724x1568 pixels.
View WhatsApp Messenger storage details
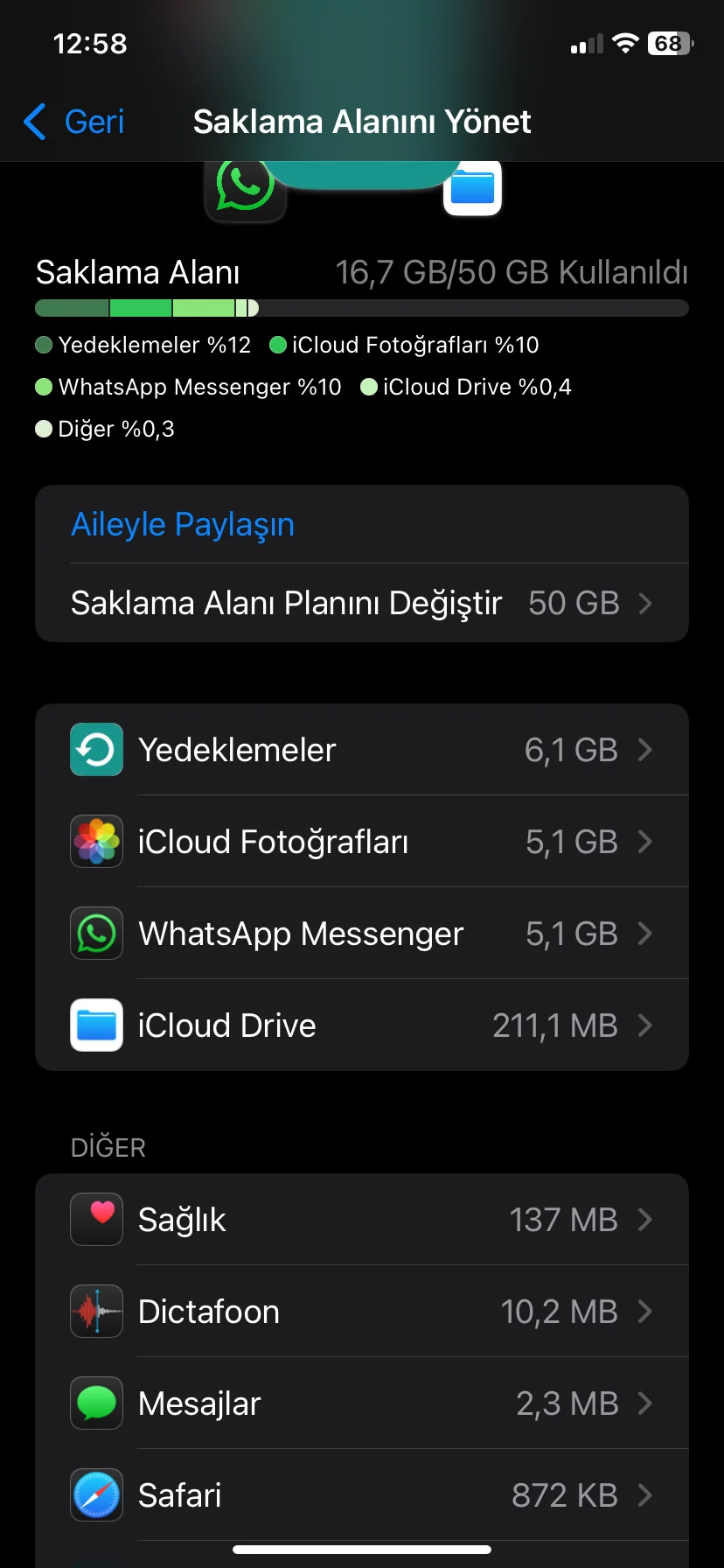coord(361,934)
